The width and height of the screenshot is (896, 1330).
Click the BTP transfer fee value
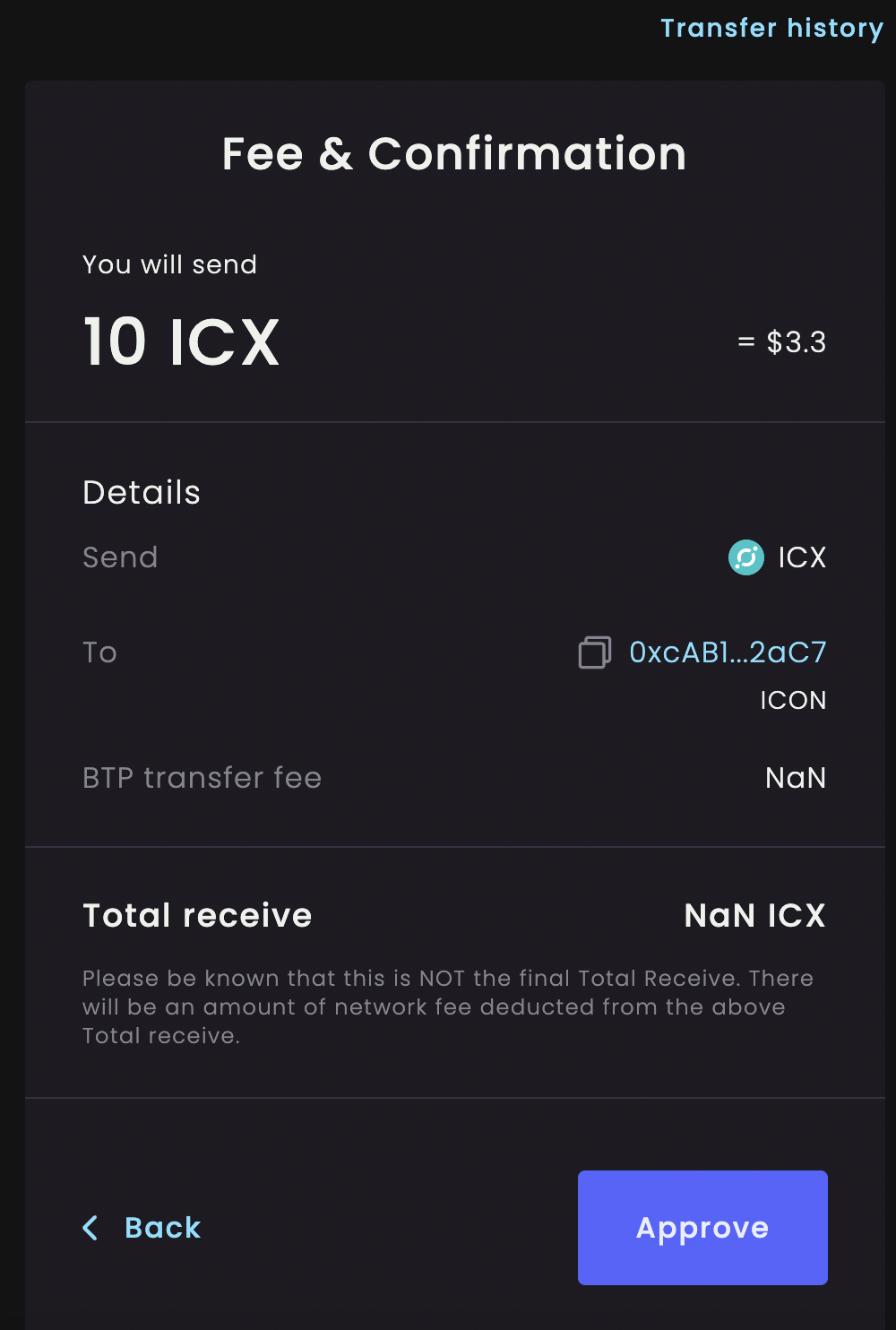point(795,777)
